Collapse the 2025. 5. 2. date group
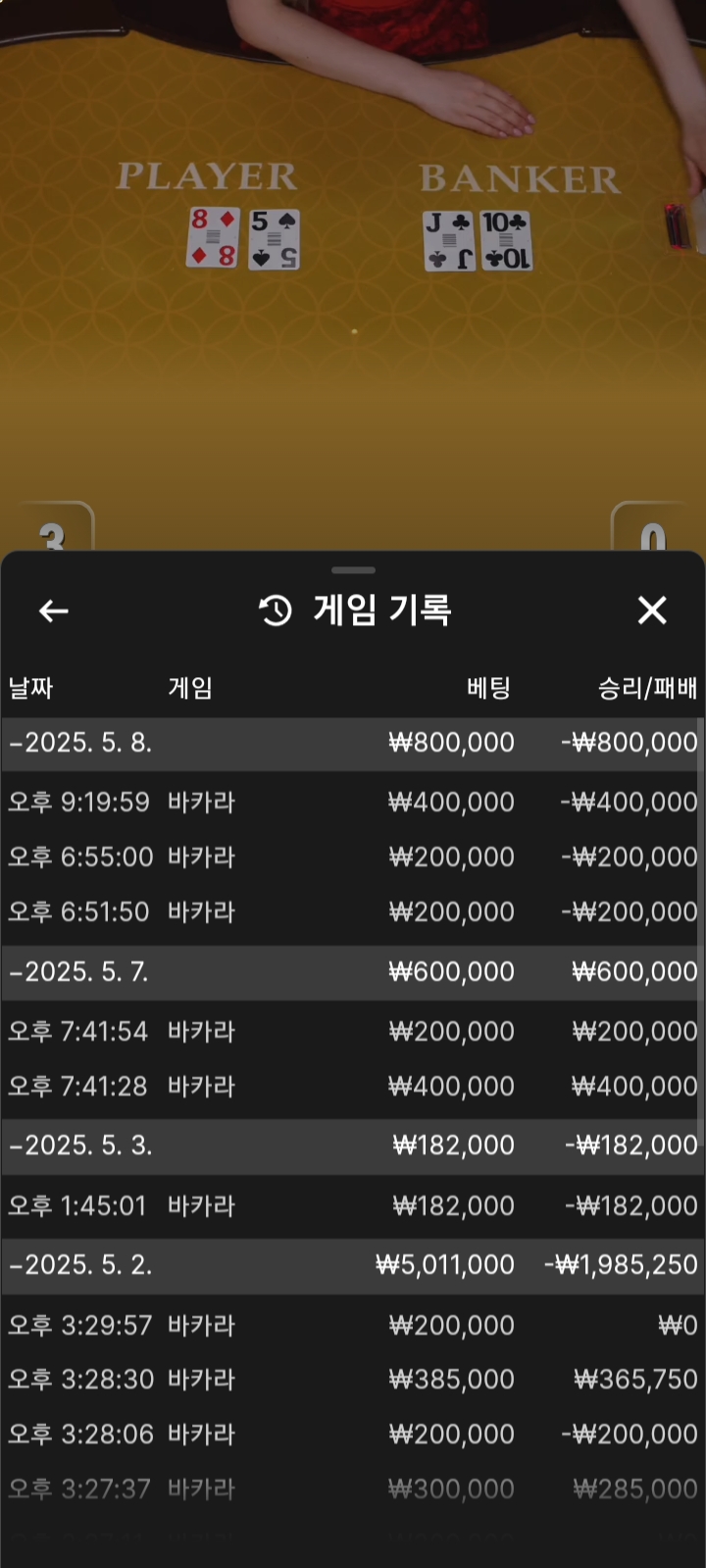Viewport: 706px width, 1568px height. [82, 1265]
